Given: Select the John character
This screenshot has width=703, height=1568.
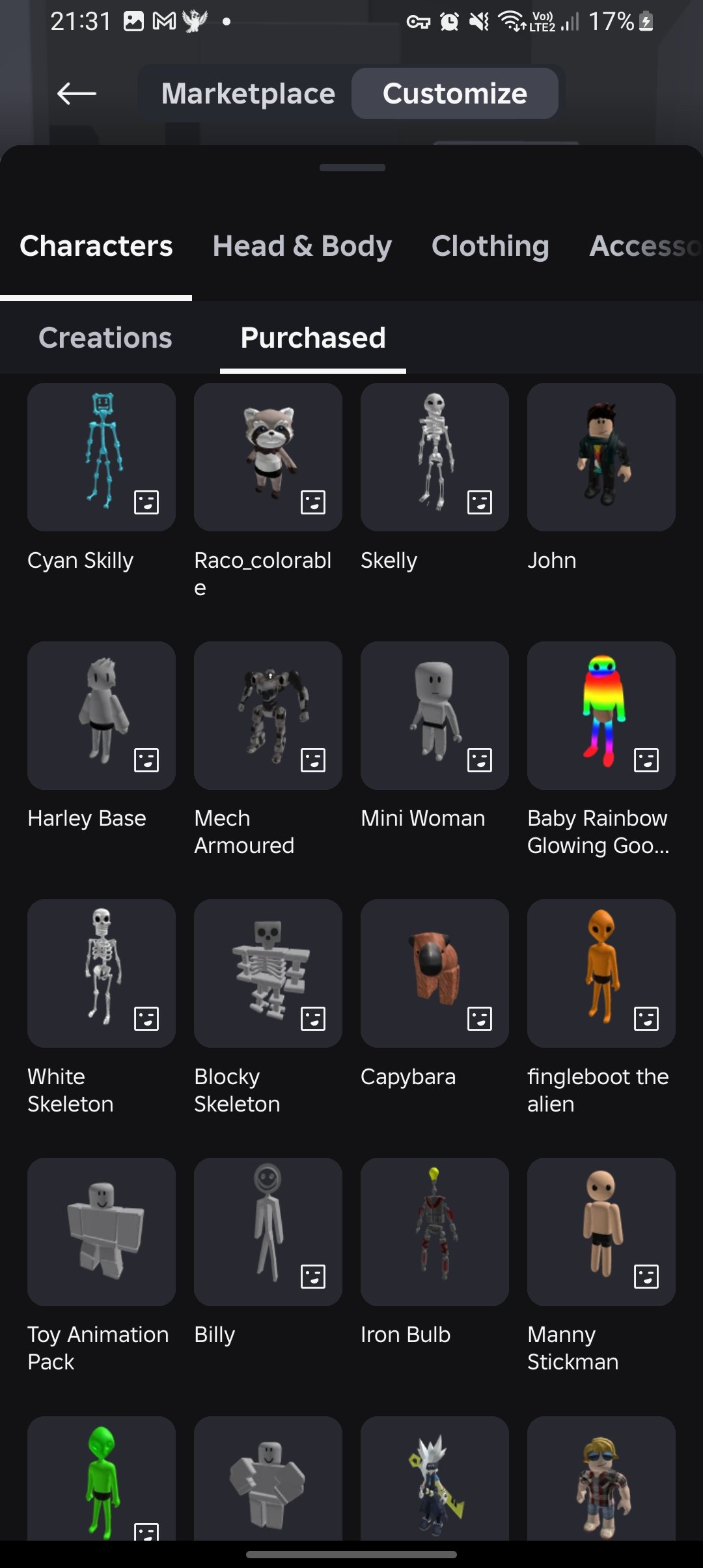Looking at the screenshot, I should coord(601,457).
